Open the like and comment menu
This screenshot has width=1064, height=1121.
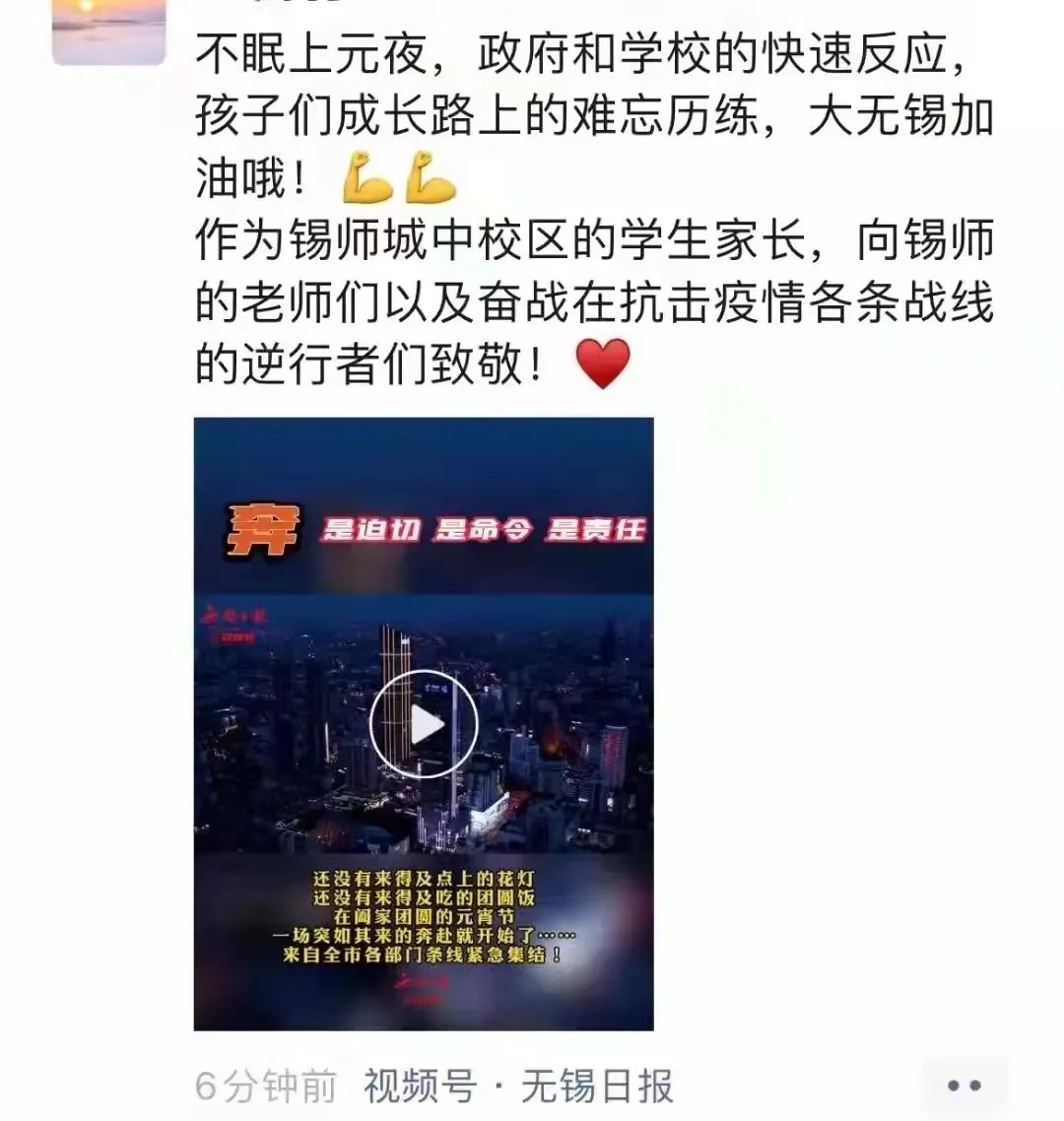pyautogui.click(x=964, y=1086)
